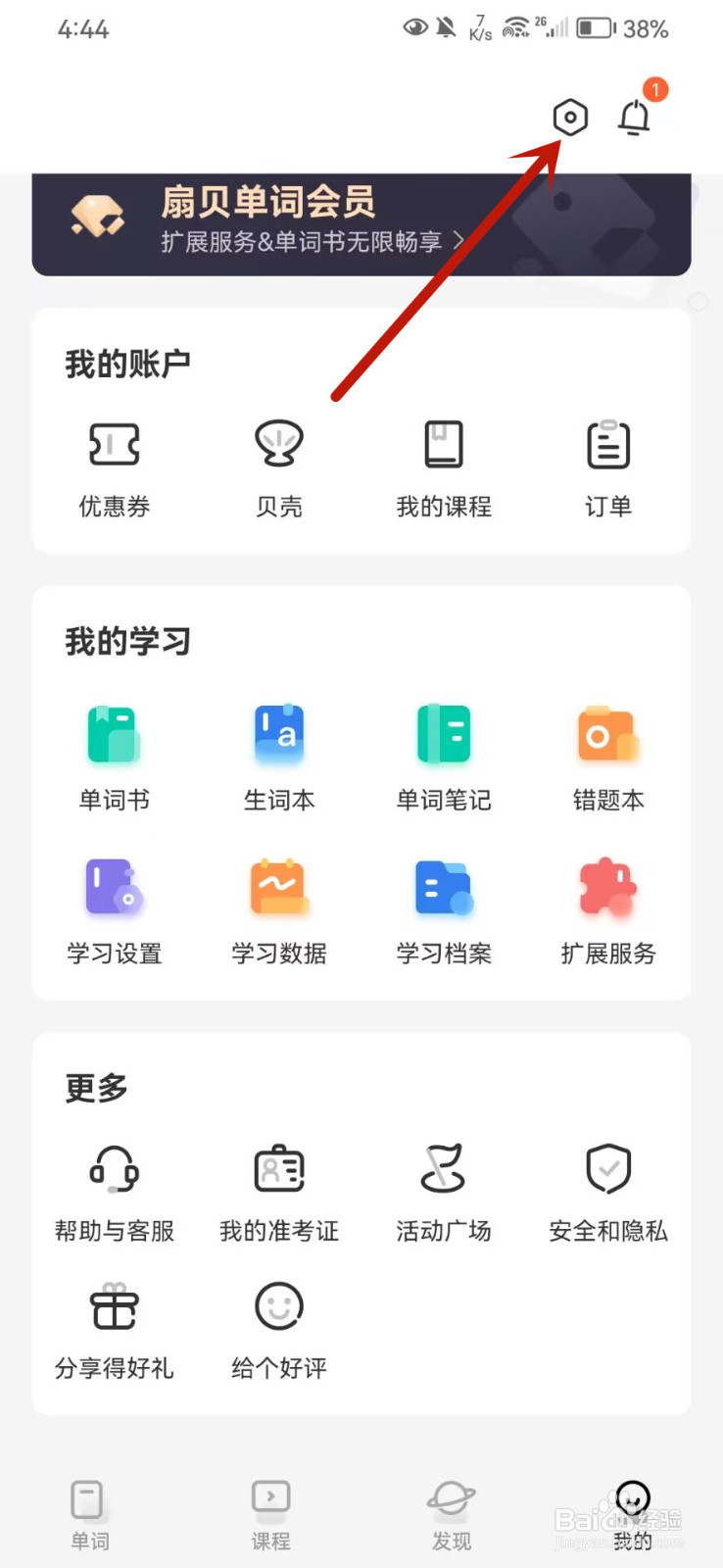Switch to the 课程 tab

point(270,1514)
